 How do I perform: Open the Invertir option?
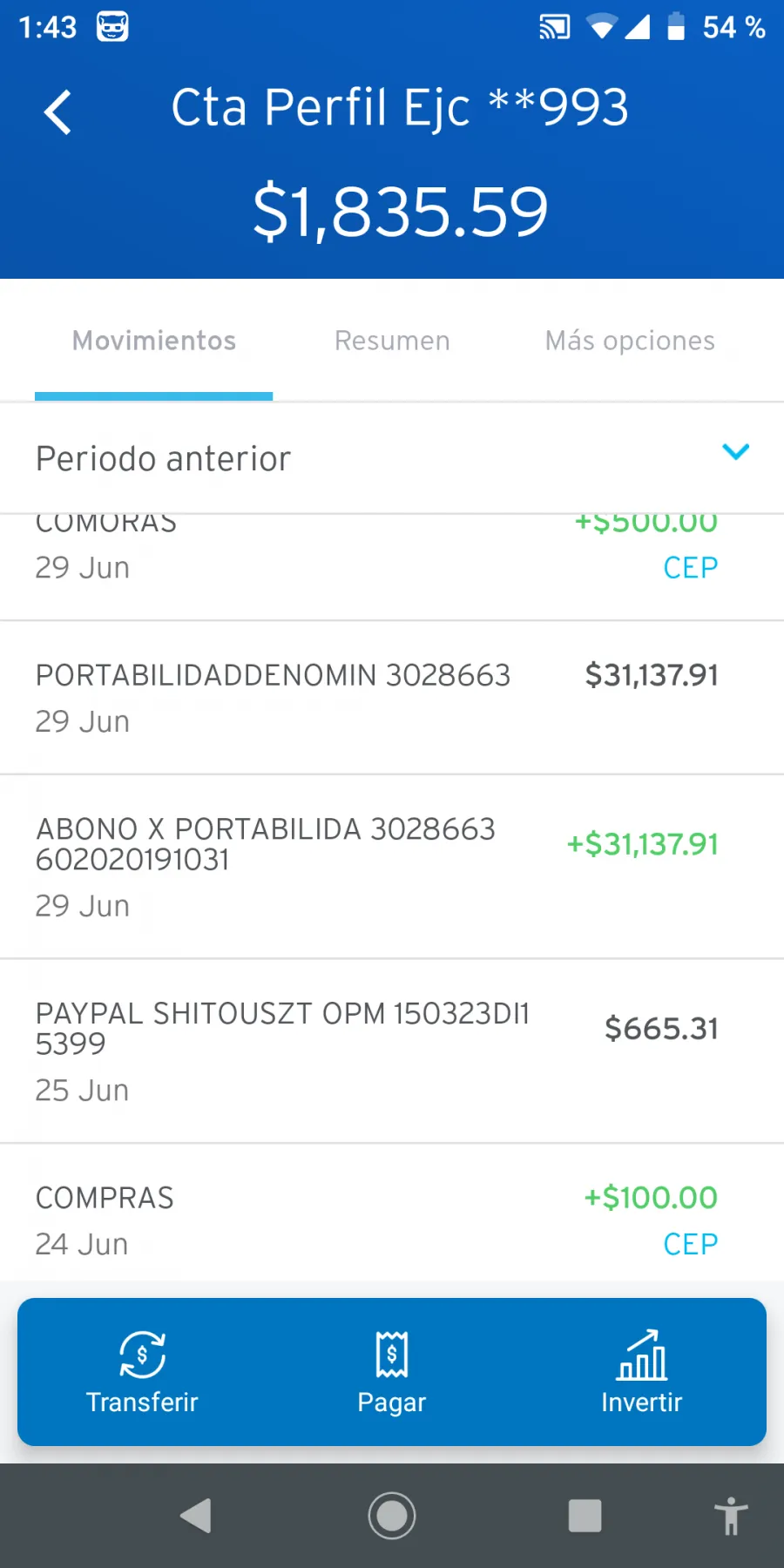642,1372
